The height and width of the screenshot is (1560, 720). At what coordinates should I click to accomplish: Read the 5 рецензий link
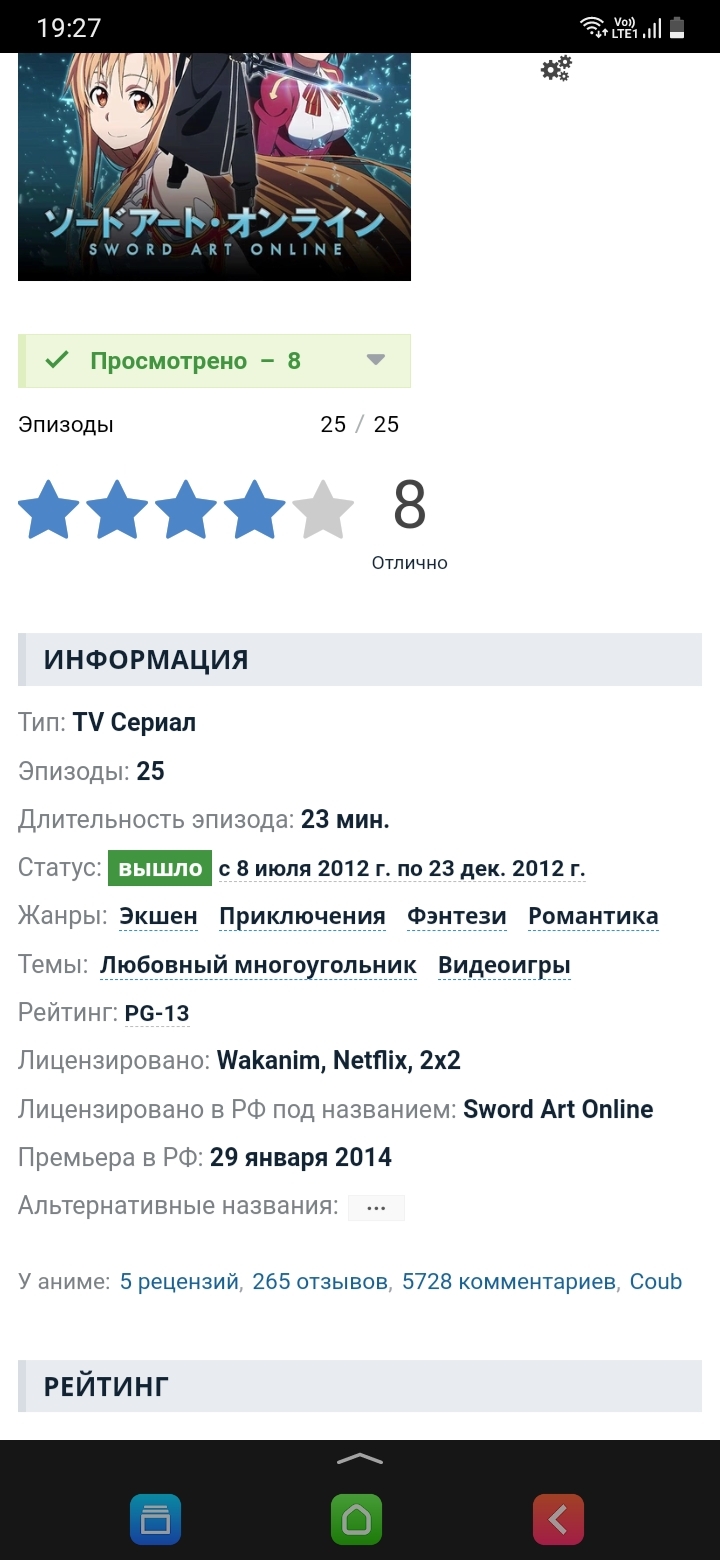(x=179, y=1281)
